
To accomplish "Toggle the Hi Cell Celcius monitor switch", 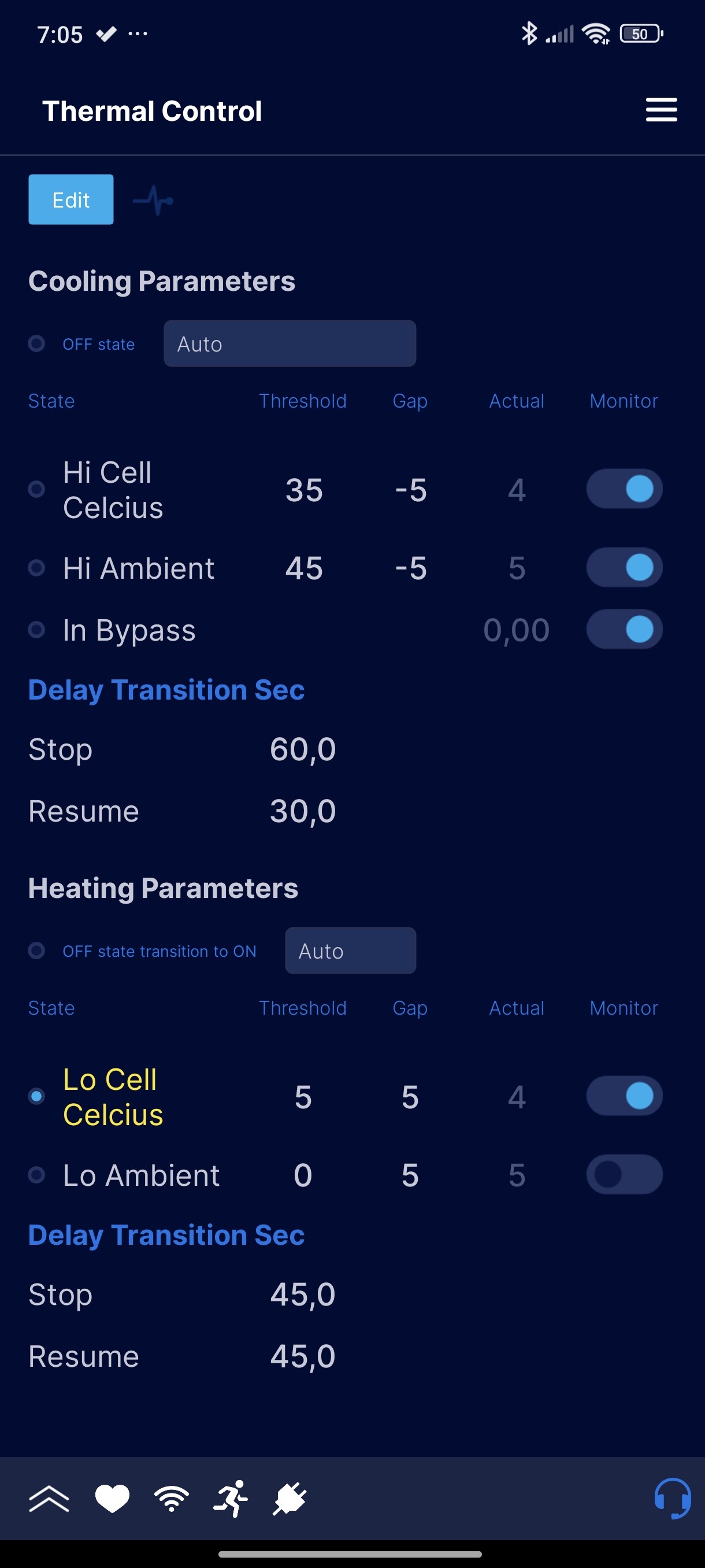I will pos(624,489).
